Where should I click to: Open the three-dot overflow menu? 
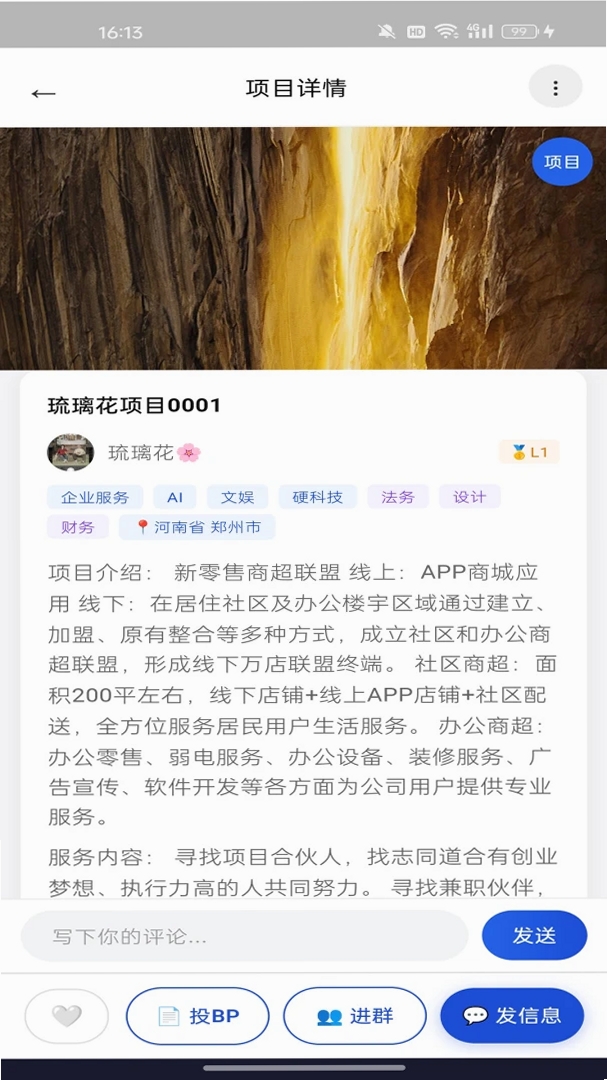click(555, 87)
